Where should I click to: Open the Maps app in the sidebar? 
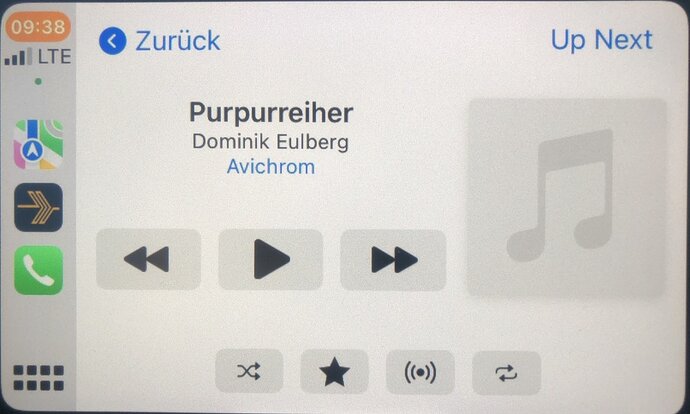click(38, 145)
